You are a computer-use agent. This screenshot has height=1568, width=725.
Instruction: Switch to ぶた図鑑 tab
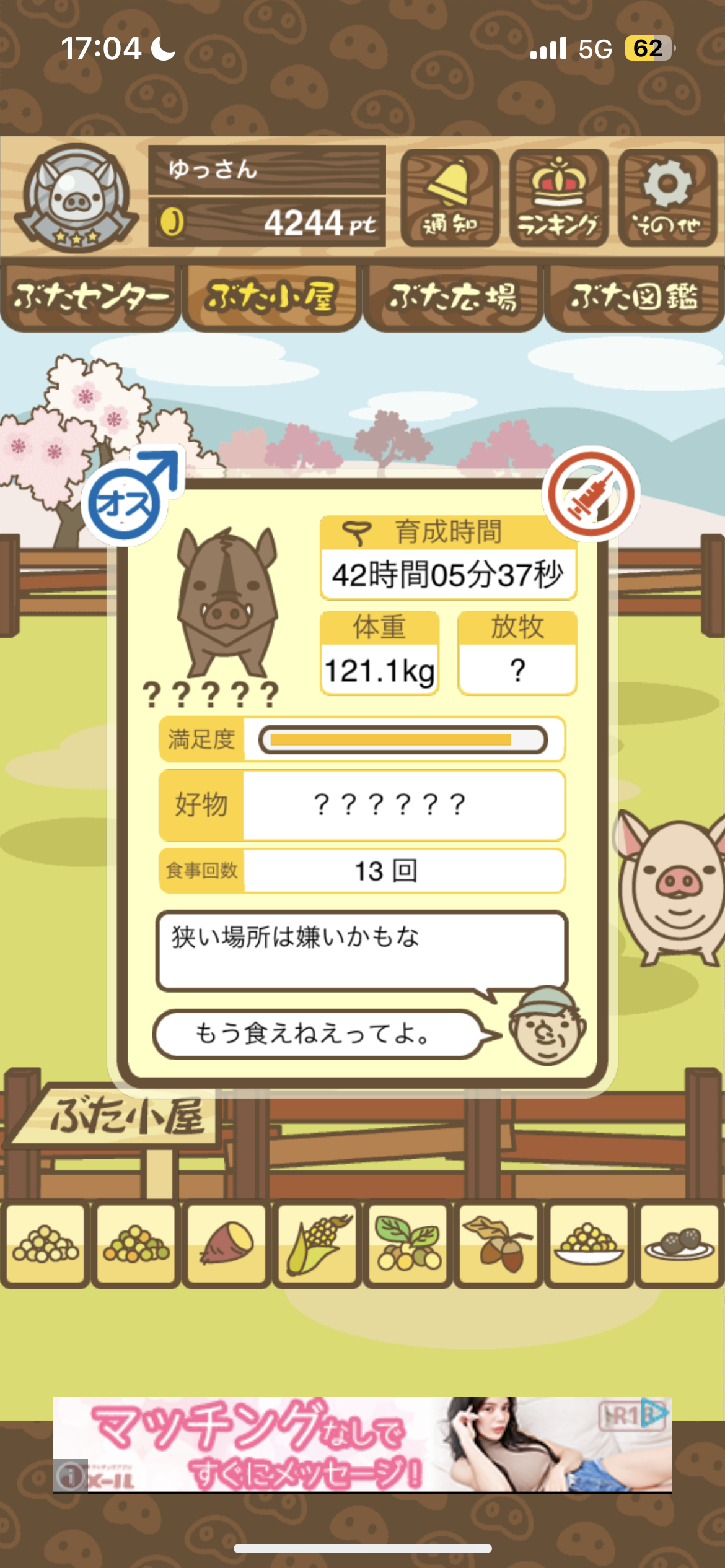(x=634, y=298)
